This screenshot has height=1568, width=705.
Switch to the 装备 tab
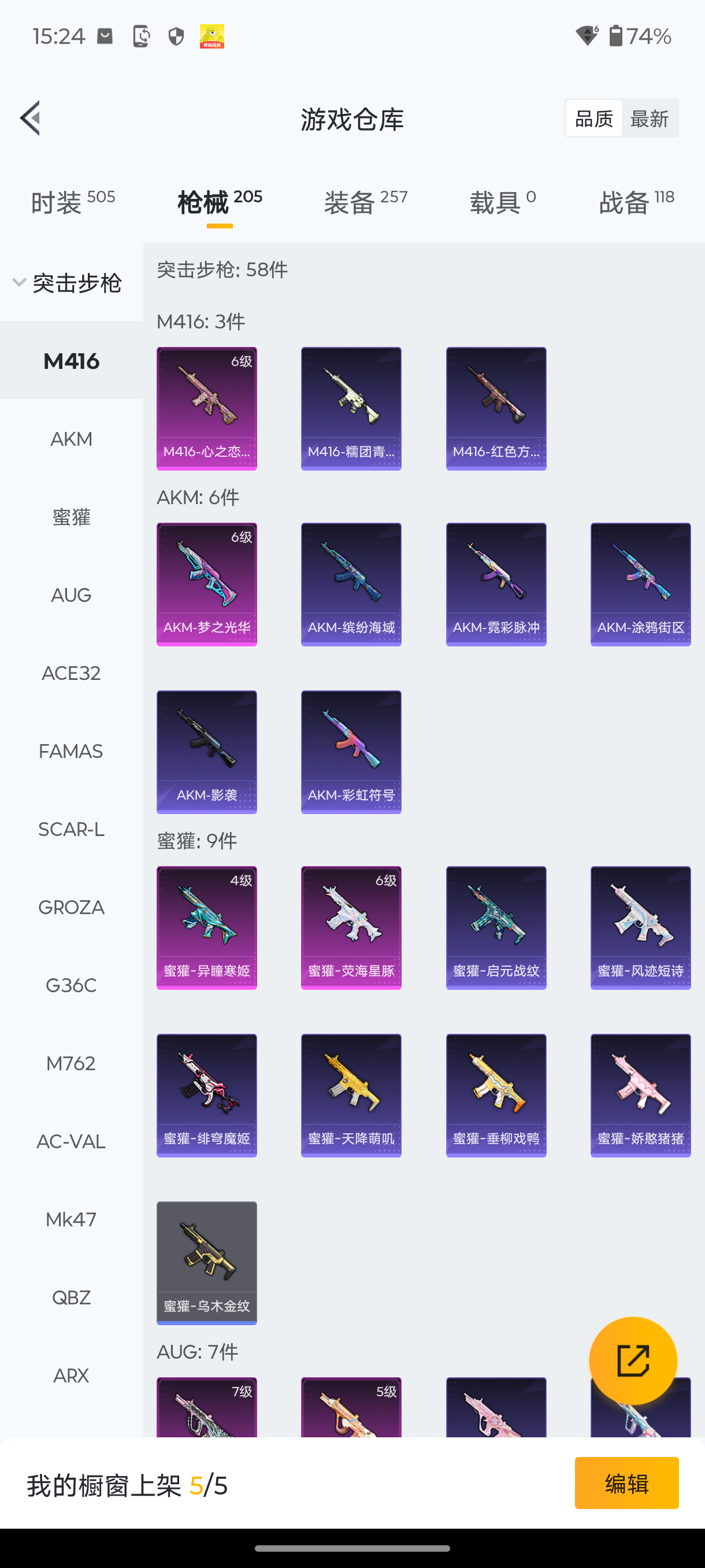pyautogui.click(x=365, y=202)
